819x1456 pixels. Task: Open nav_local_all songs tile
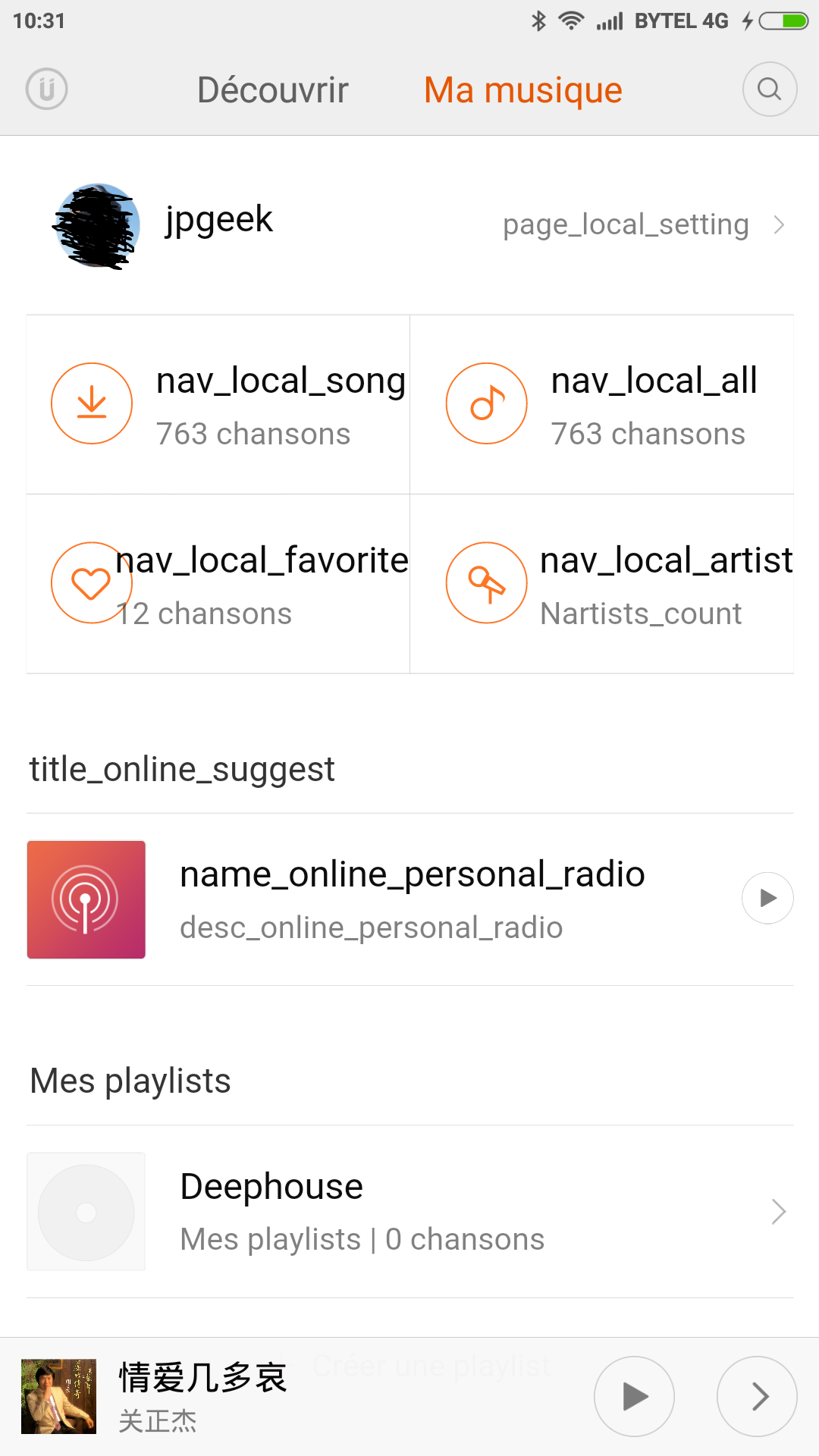[x=602, y=404]
